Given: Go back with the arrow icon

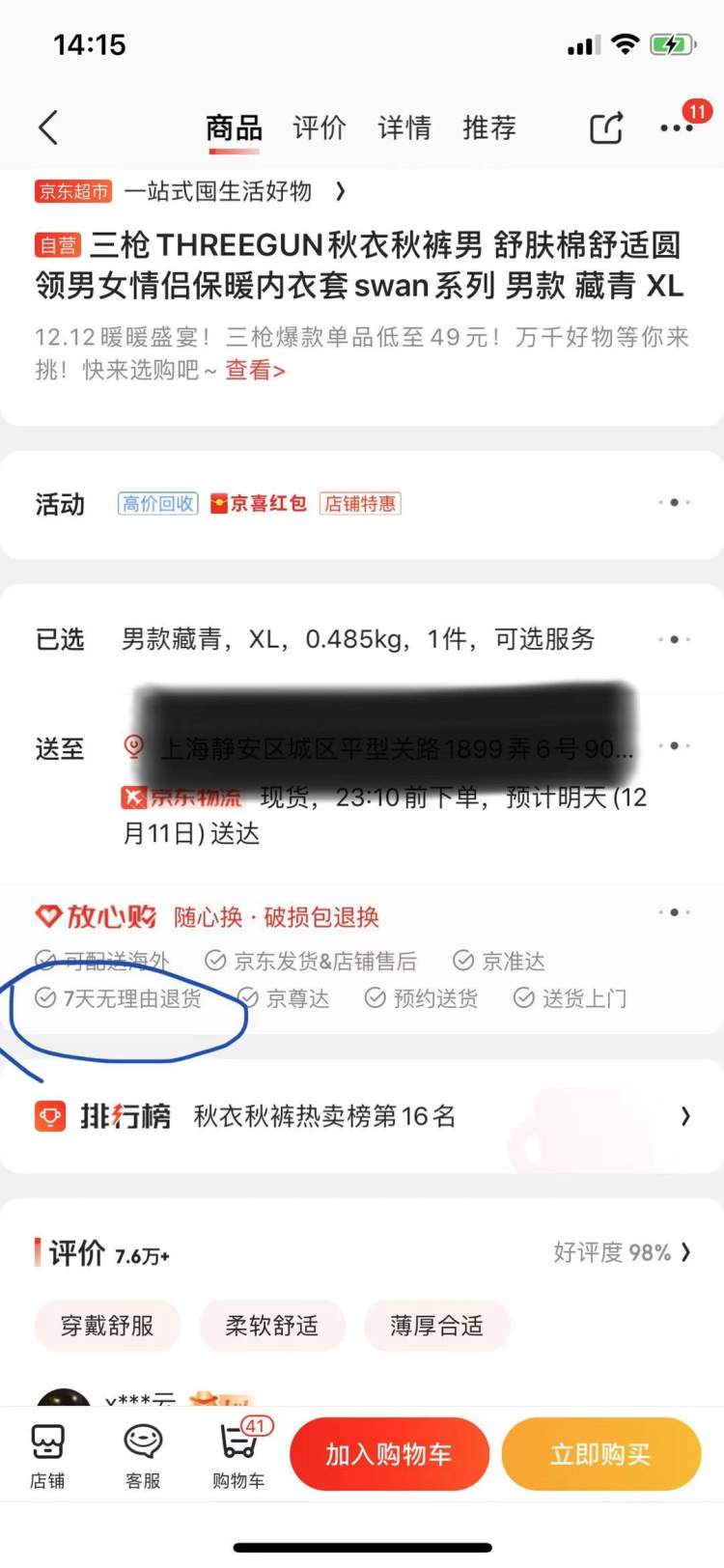Looking at the screenshot, I should pyautogui.click(x=48, y=127).
